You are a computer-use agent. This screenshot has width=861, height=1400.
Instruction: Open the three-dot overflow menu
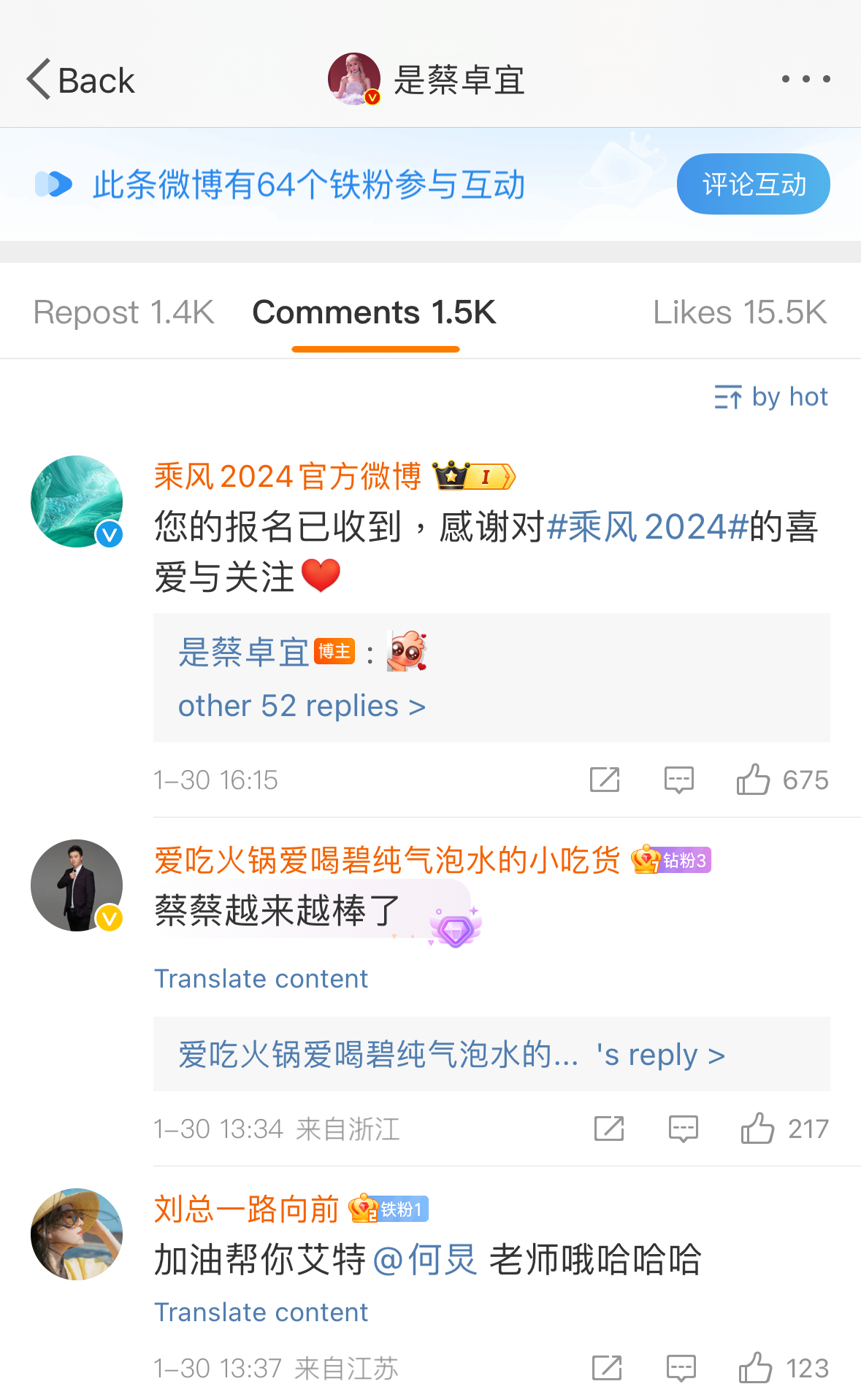point(805,79)
